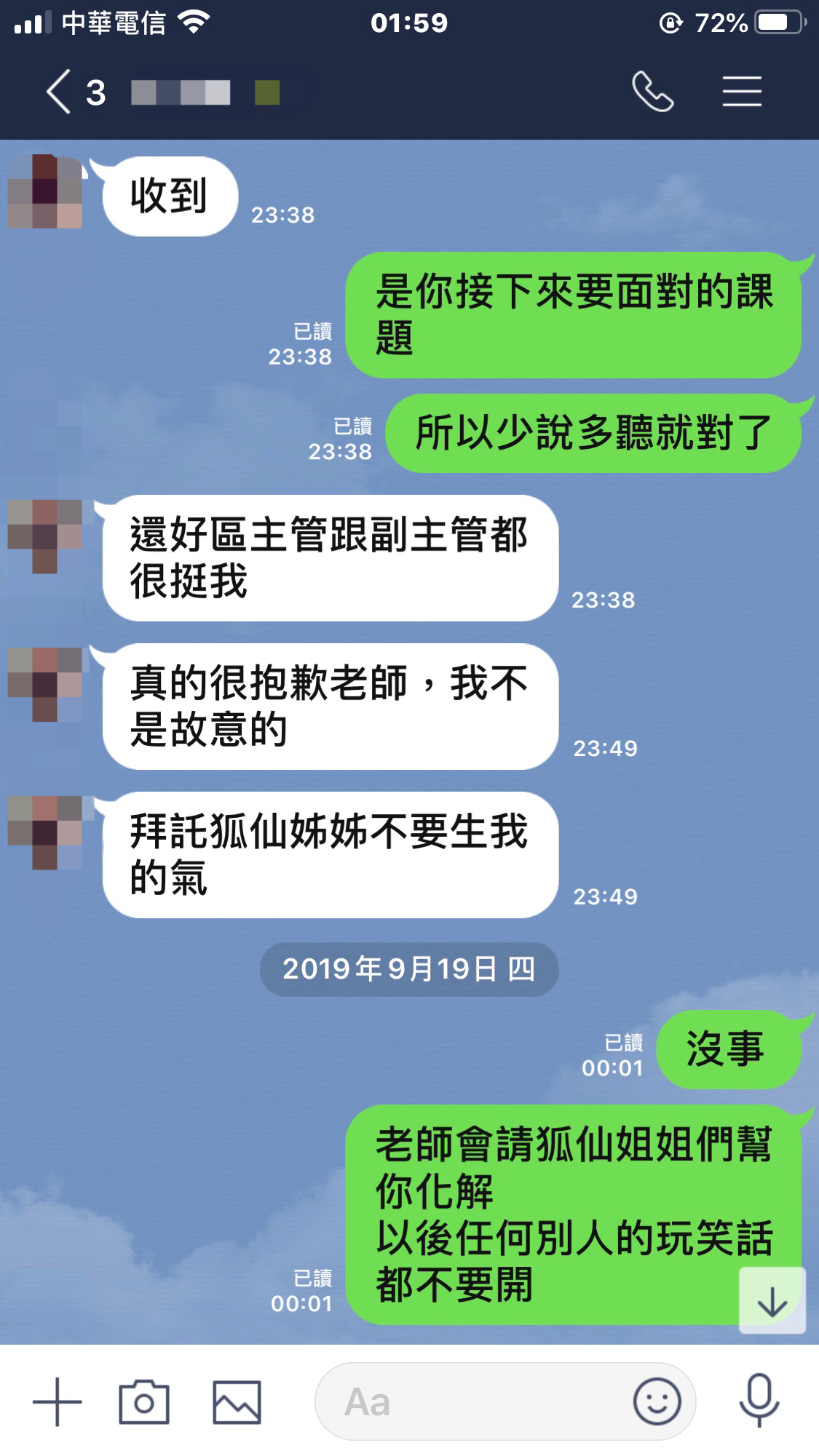This screenshot has height=1456, width=819.
Task: Open the plus attachment menu
Action: (58, 1401)
